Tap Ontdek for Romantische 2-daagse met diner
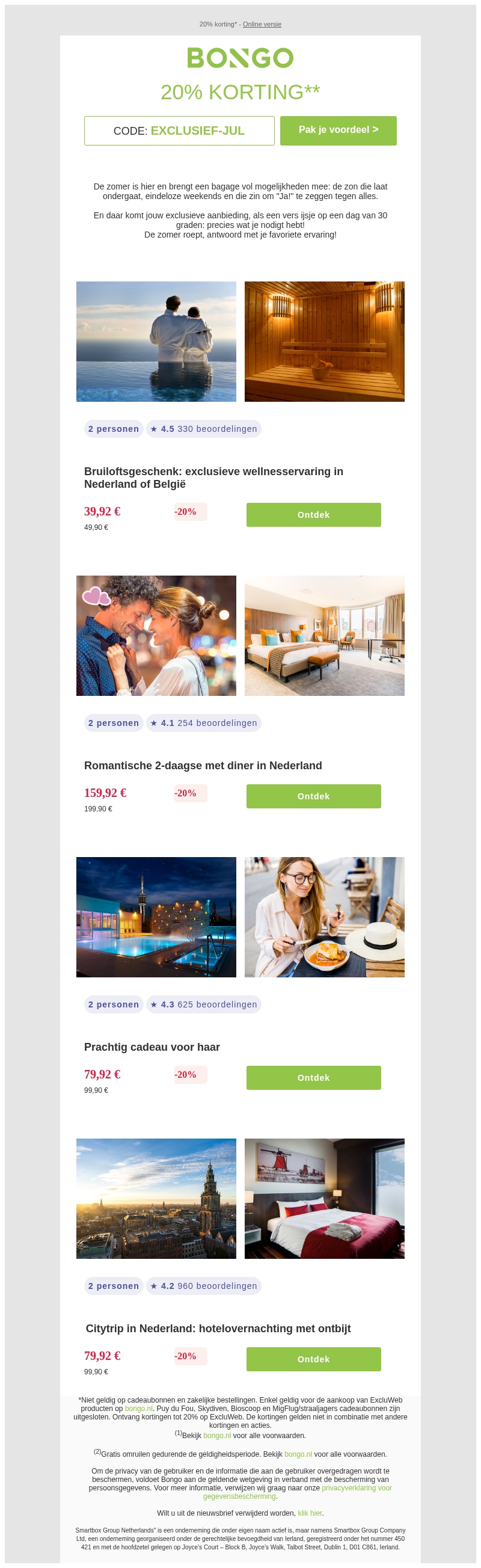The height and width of the screenshot is (1568, 481). (313, 796)
